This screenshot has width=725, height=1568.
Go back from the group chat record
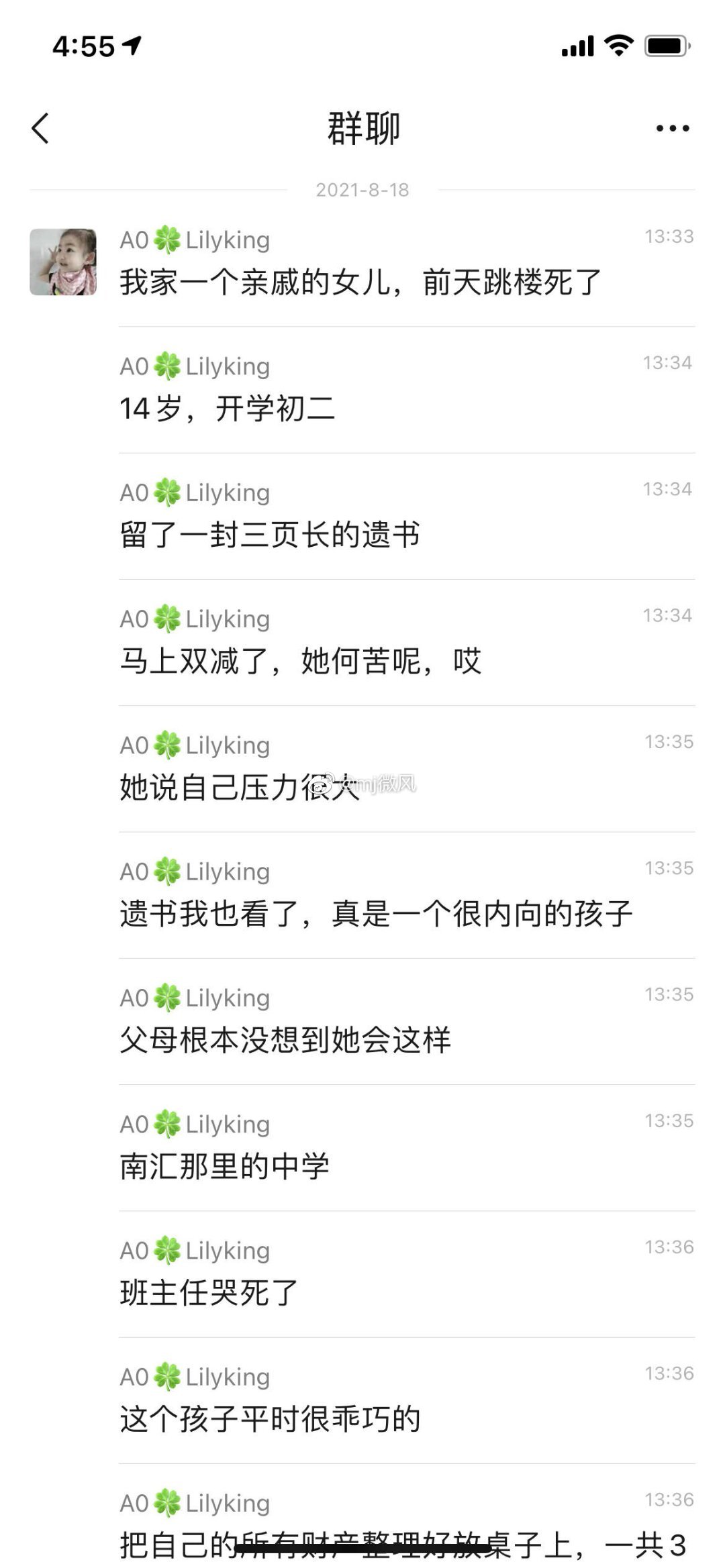click(x=40, y=128)
